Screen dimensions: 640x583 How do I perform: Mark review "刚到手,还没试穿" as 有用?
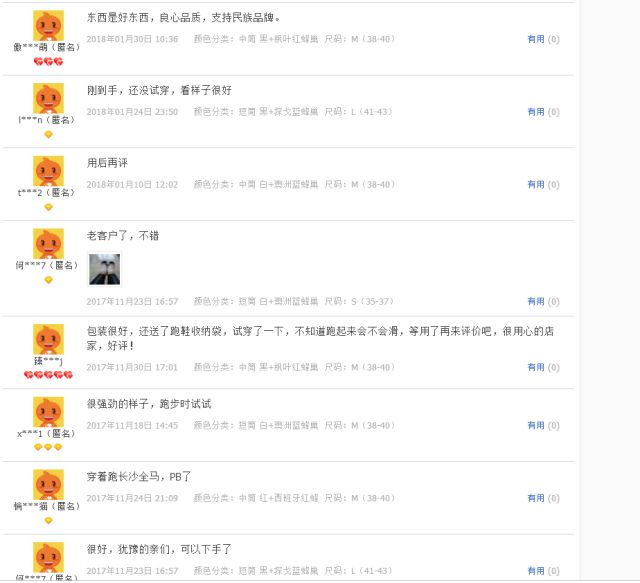click(536, 112)
